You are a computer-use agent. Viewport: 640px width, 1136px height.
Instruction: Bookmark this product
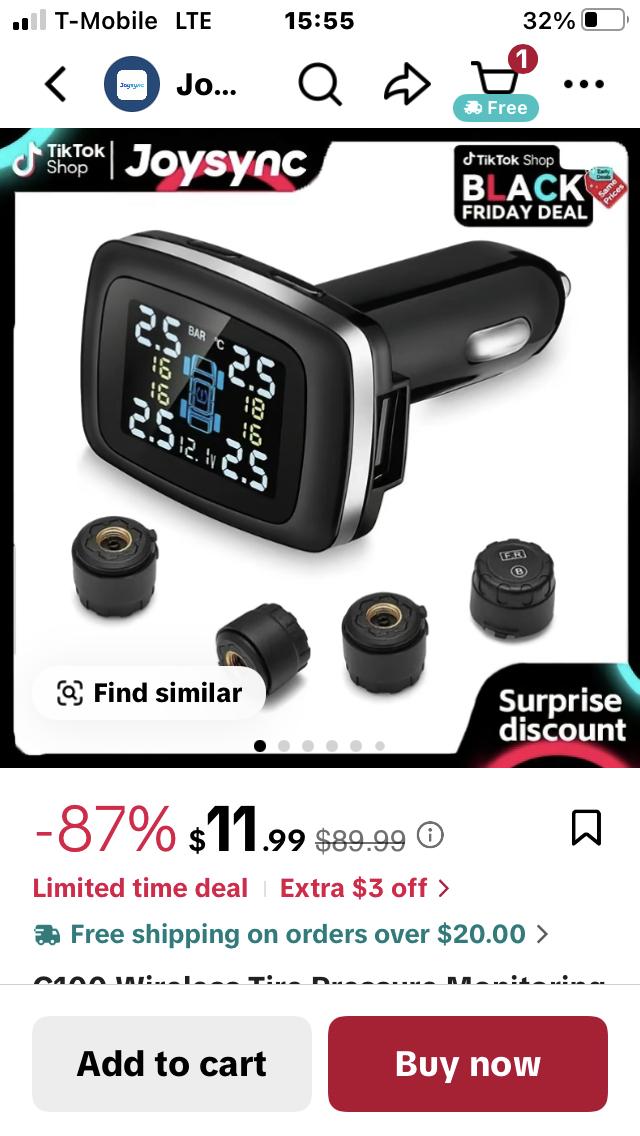tap(586, 828)
